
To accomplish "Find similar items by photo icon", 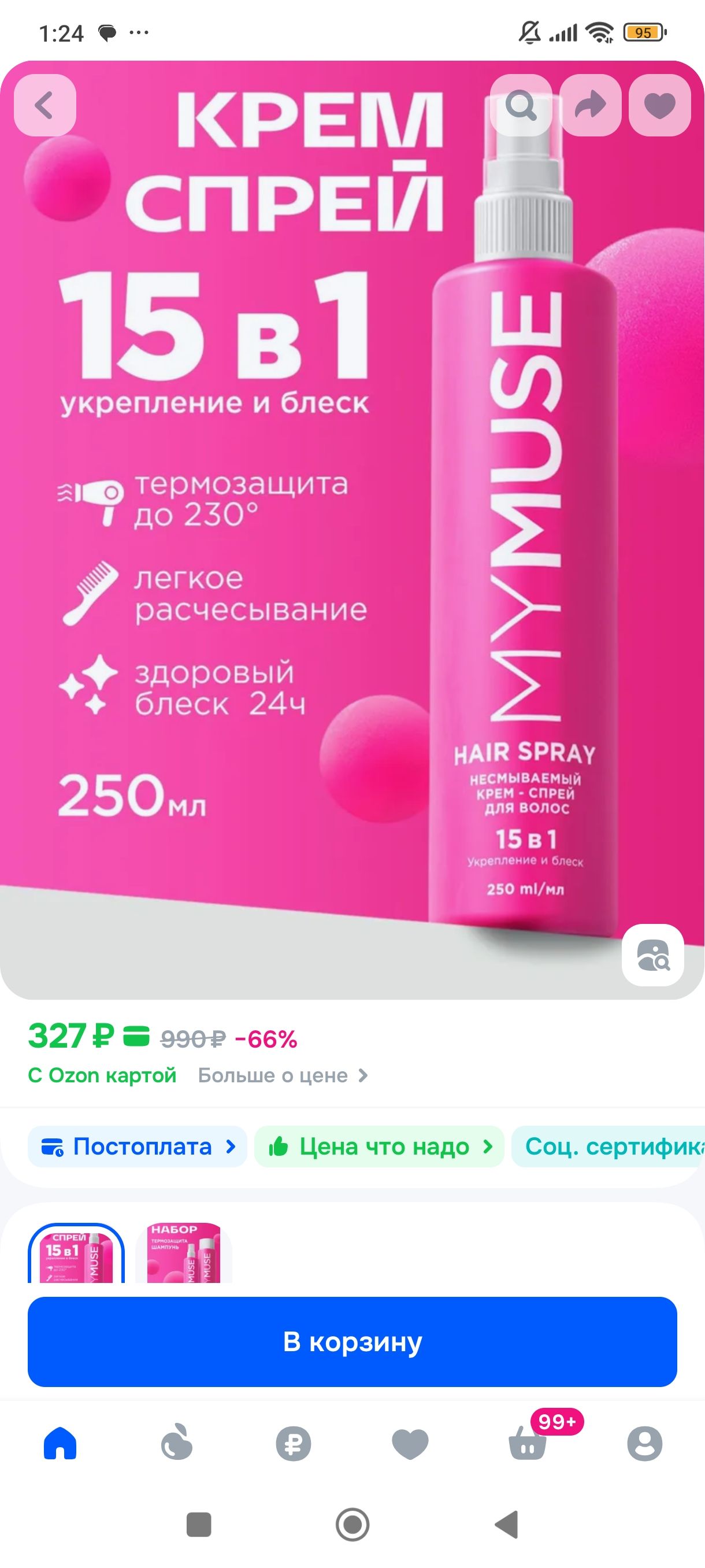I will [x=652, y=955].
